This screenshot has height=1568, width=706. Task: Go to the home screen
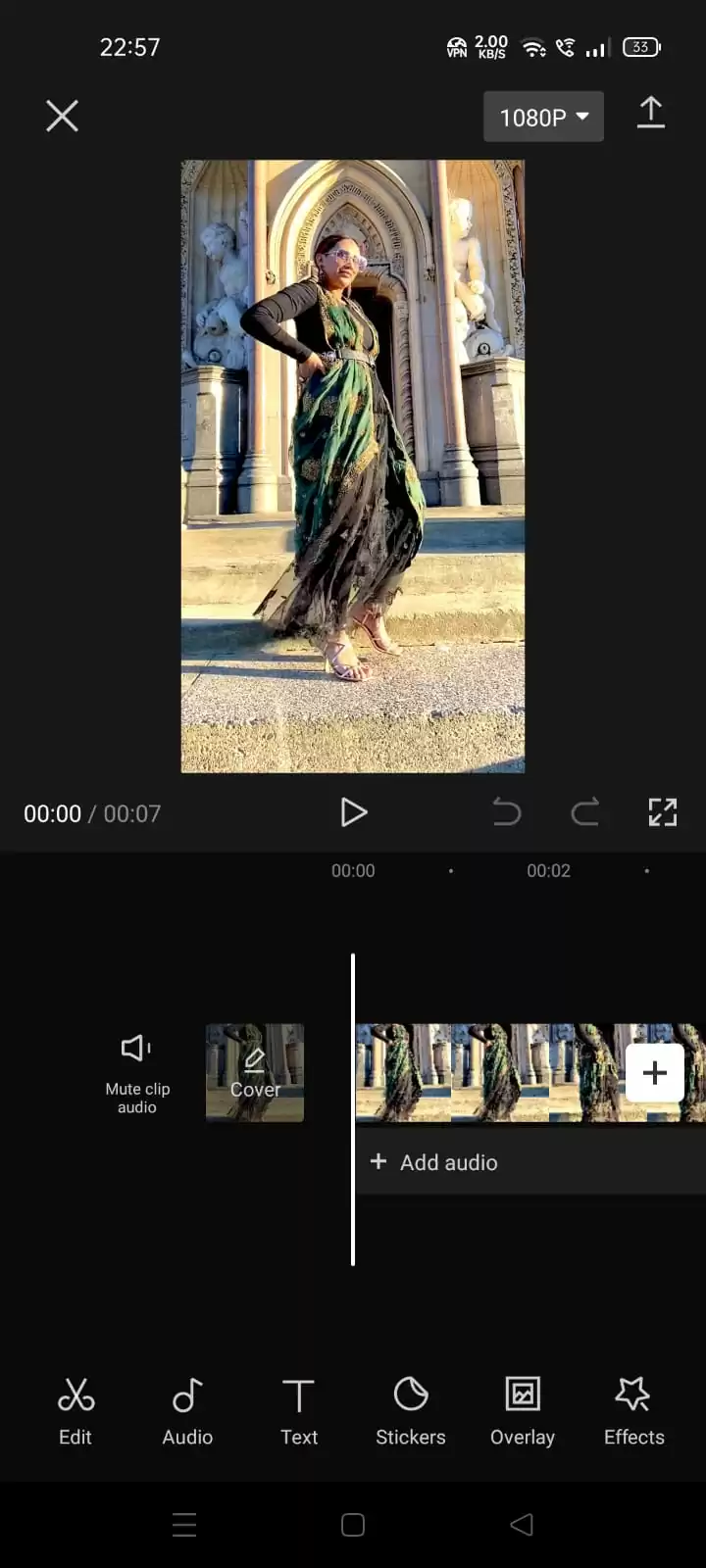353,1524
